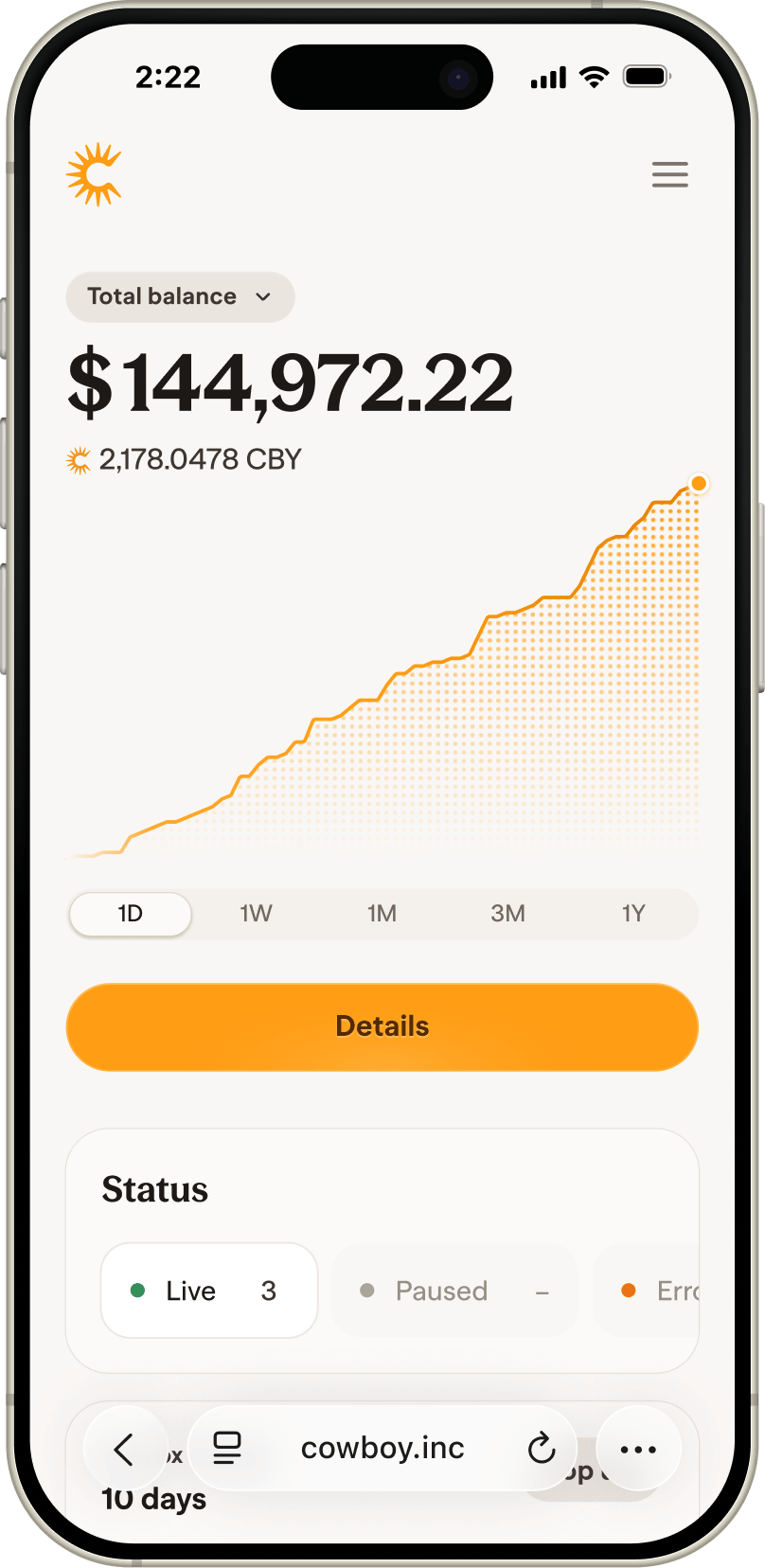Open the Details button
The width and height of the screenshot is (765, 1568).
point(382,1026)
